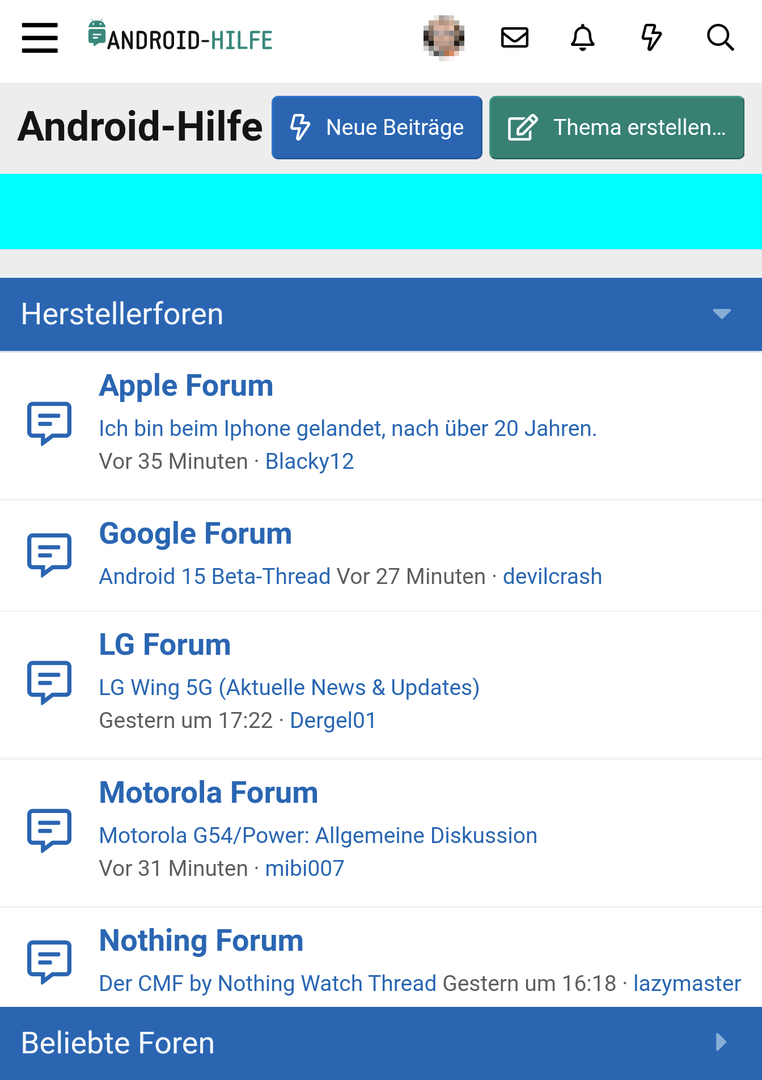Open the hamburger navigation menu
Screen dimensions: 762x1080
tap(40, 38)
